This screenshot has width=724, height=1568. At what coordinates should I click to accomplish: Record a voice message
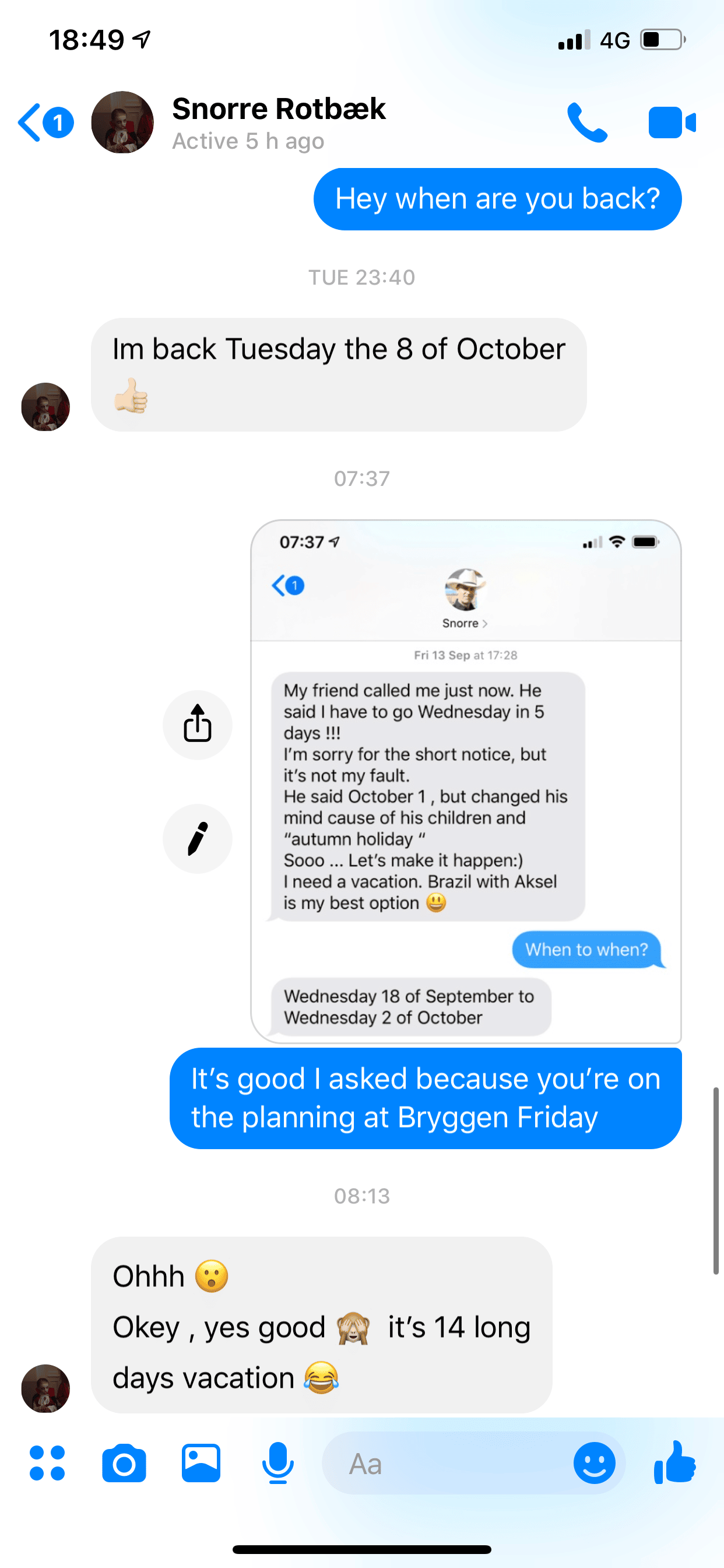277,1462
